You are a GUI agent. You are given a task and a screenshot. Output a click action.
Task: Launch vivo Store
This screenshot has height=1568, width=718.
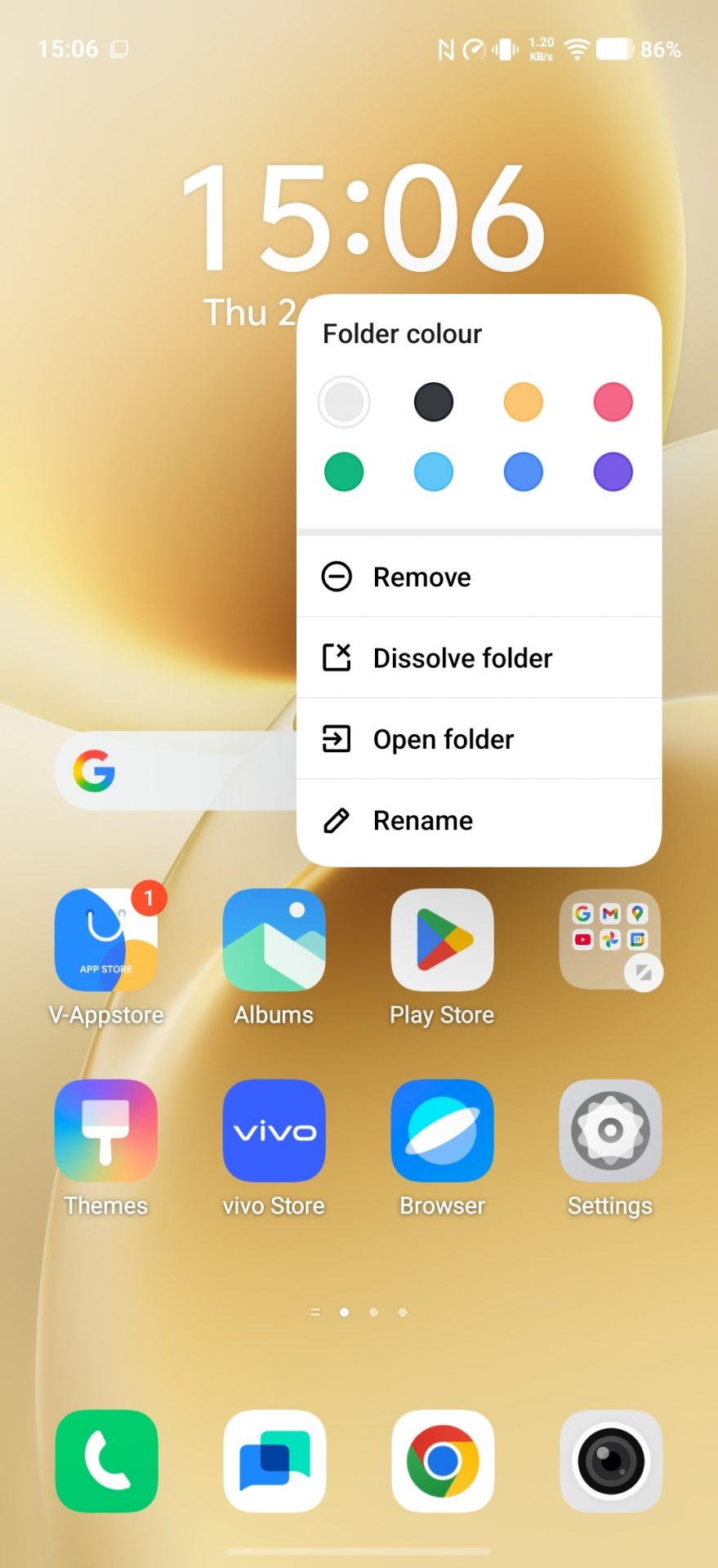point(274,1131)
